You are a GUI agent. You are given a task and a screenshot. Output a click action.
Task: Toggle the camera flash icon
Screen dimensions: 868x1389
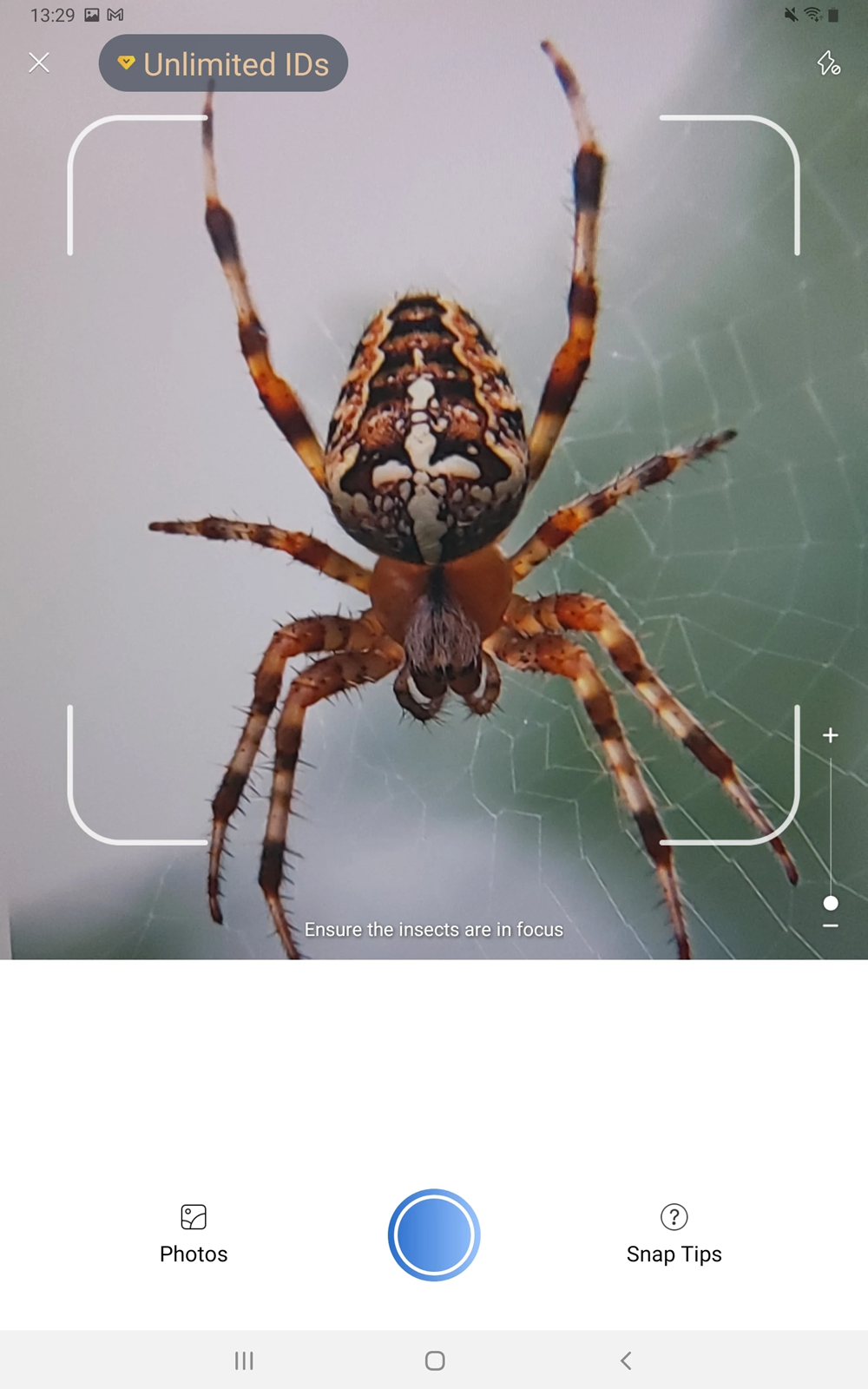[x=828, y=63]
